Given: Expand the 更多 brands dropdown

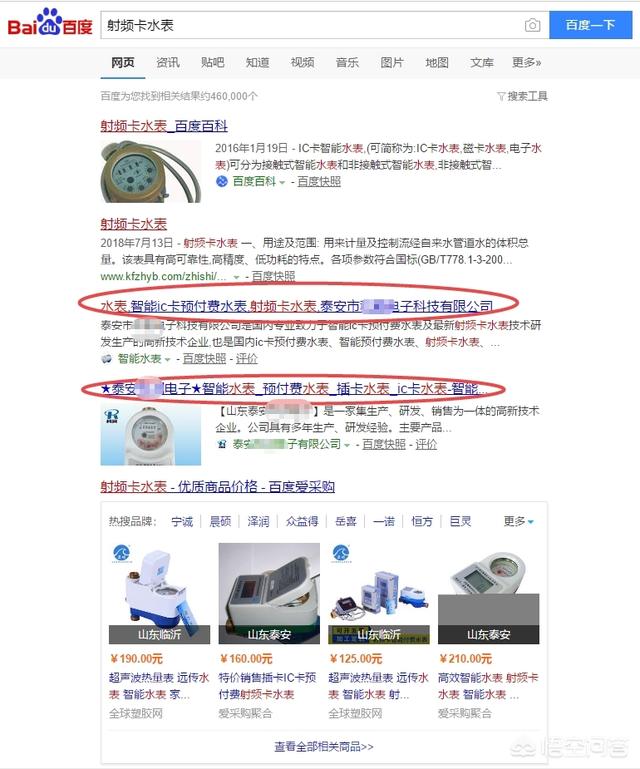Looking at the screenshot, I should click(x=518, y=521).
